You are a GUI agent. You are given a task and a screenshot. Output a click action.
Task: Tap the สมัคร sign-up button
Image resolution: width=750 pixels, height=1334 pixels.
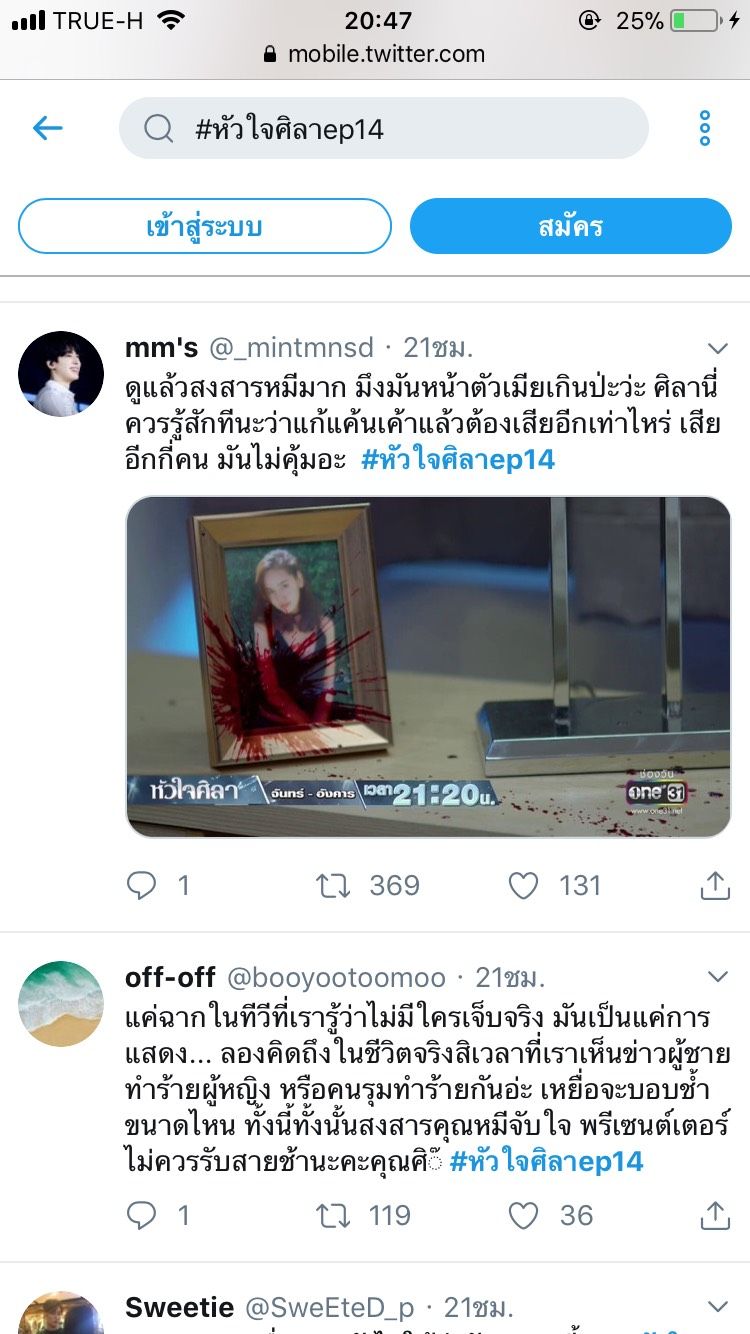[x=571, y=226]
